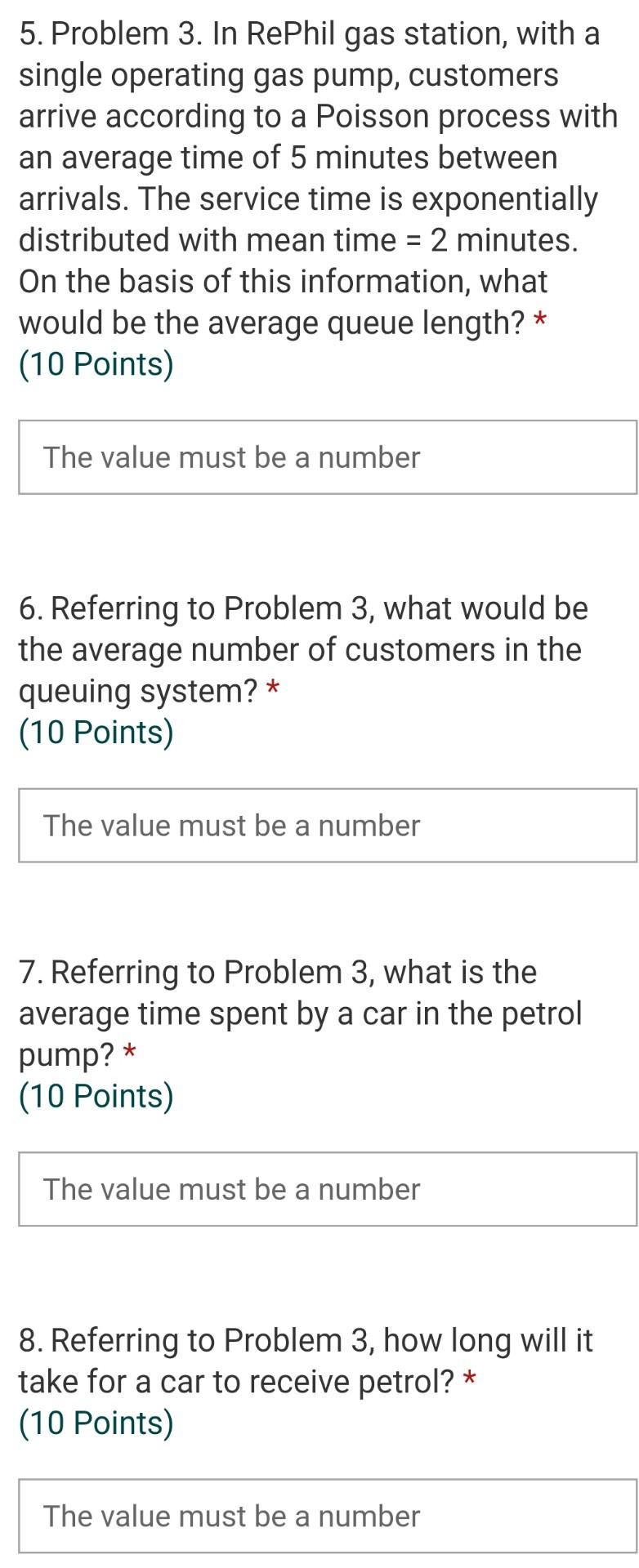Image resolution: width=639 pixels, height=1568 pixels.
Task: Click the (10 Points) label under question 8
Action: 96,1422
